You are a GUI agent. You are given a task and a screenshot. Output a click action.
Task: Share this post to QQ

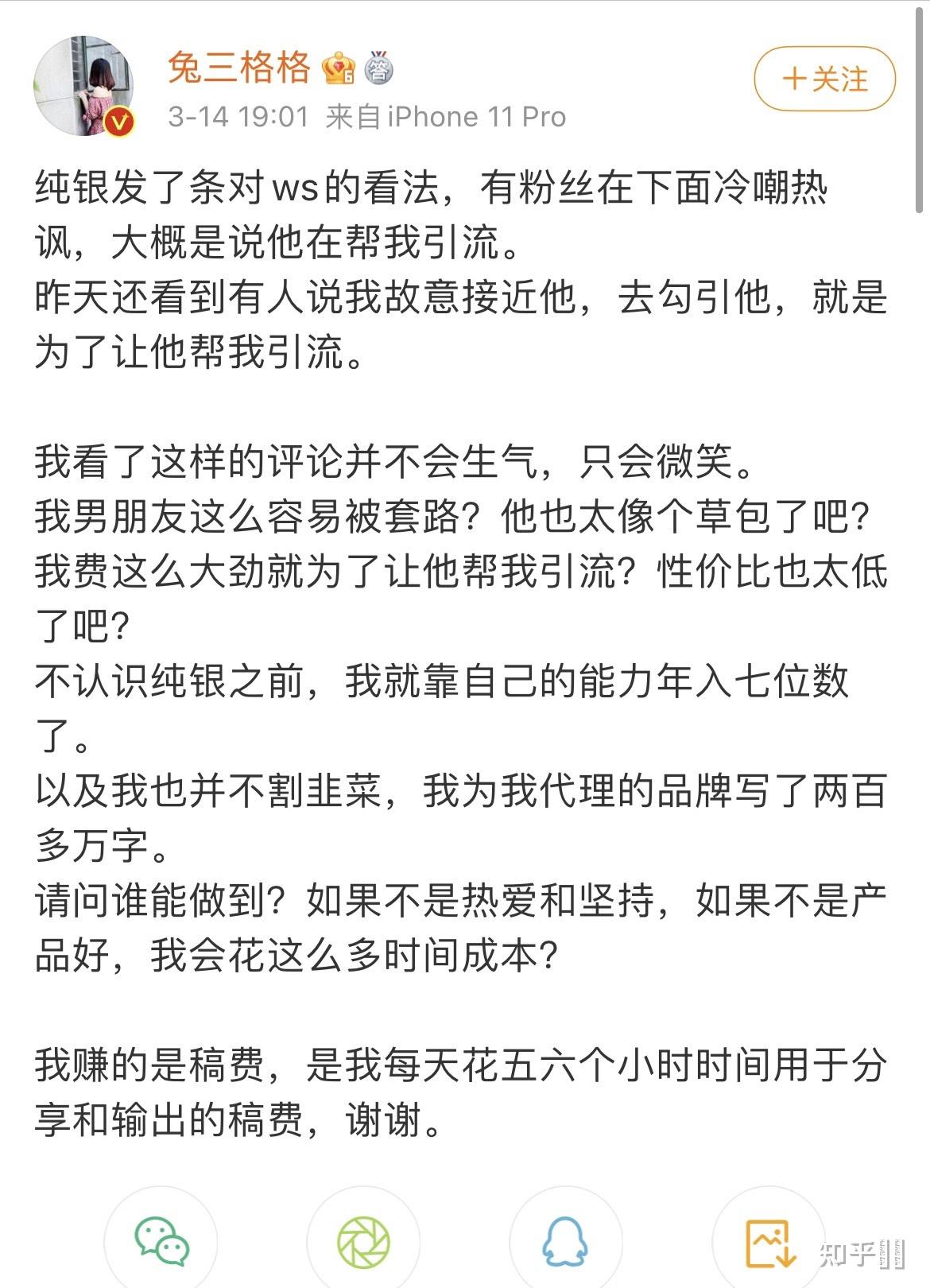pos(565,1243)
